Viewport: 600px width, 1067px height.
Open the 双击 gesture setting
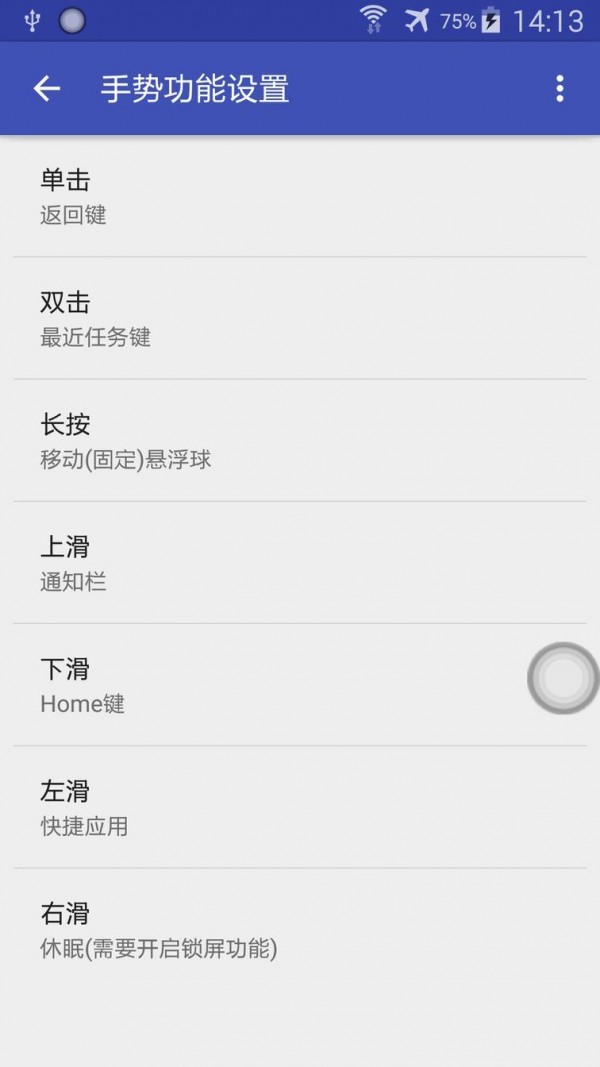pos(300,318)
